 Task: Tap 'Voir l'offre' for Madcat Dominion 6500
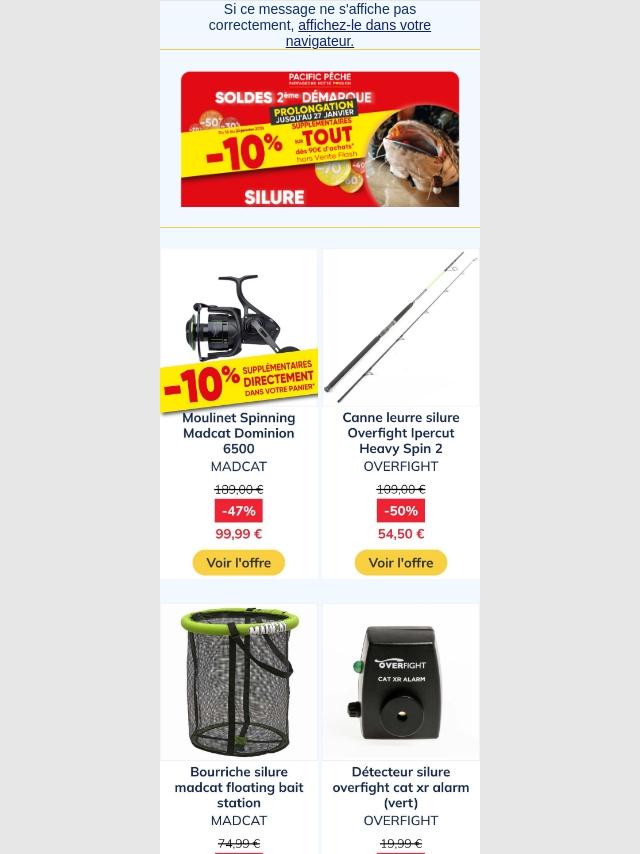tap(238, 563)
